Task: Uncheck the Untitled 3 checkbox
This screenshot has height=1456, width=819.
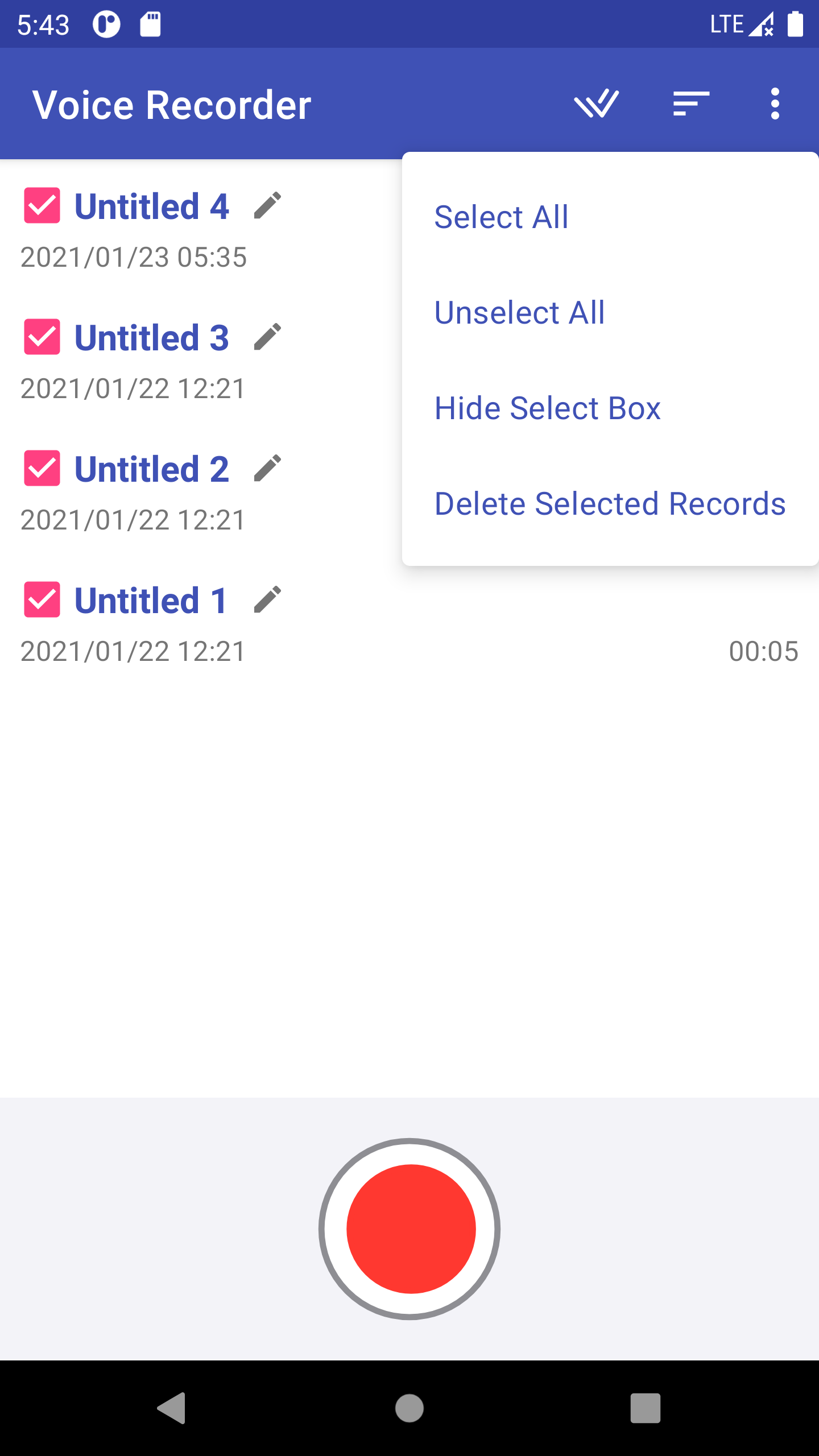Action: pyautogui.click(x=42, y=337)
